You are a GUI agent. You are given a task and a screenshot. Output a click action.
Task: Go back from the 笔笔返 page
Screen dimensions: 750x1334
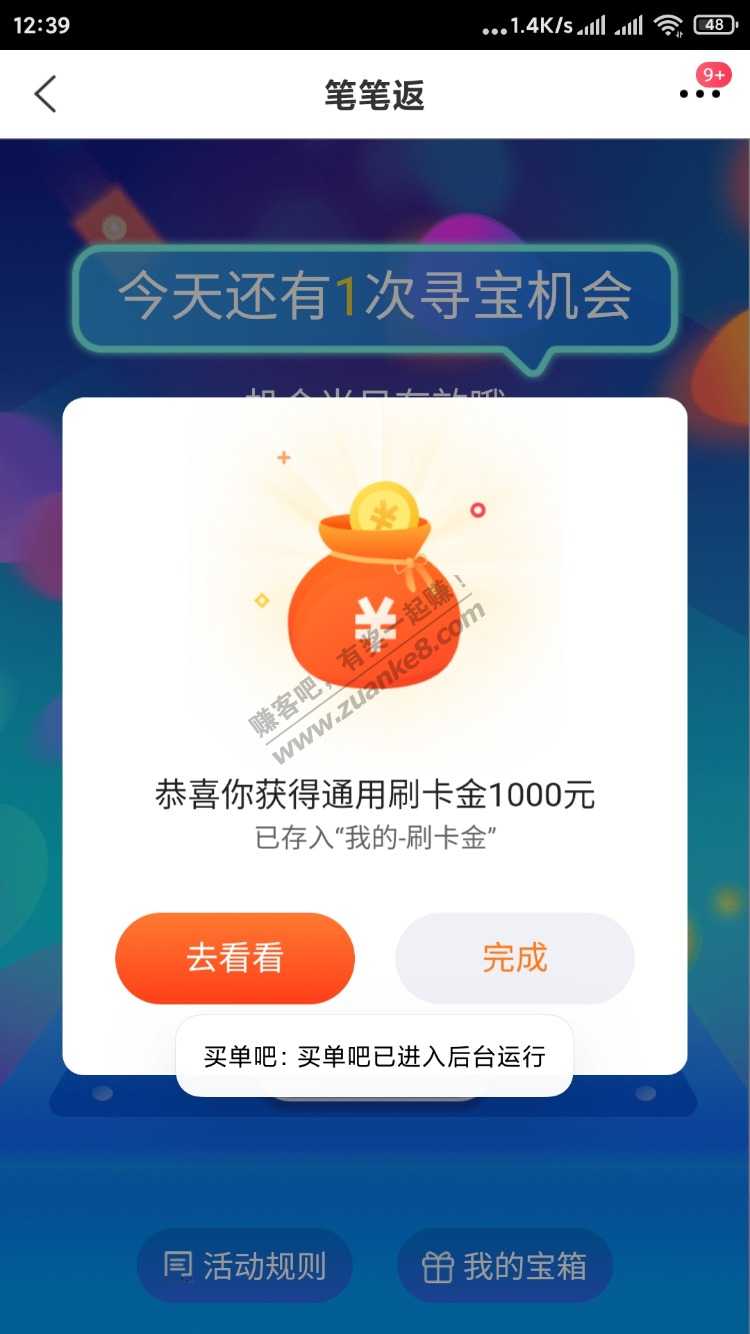(x=45, y=94)
